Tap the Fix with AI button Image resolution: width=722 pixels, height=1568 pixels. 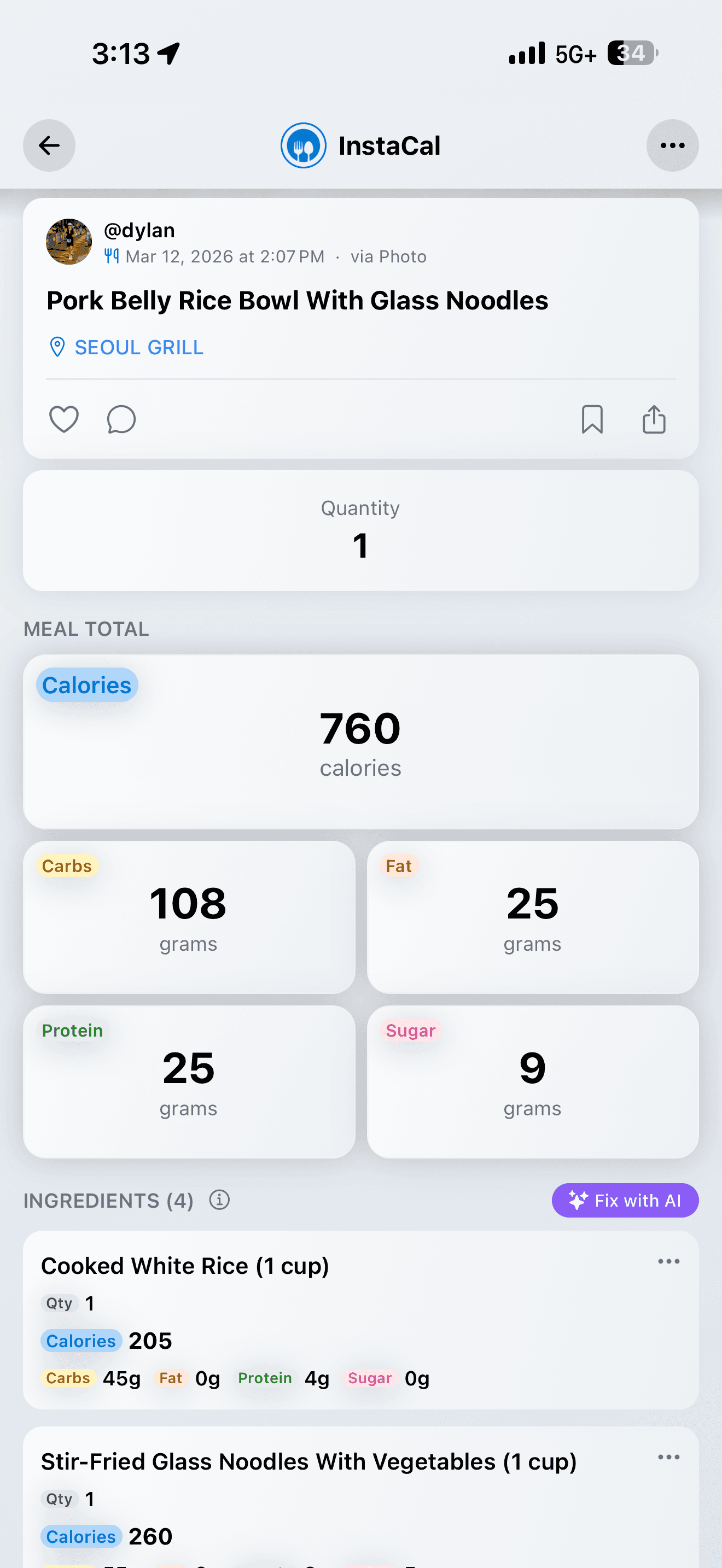tap(625, 1201)
